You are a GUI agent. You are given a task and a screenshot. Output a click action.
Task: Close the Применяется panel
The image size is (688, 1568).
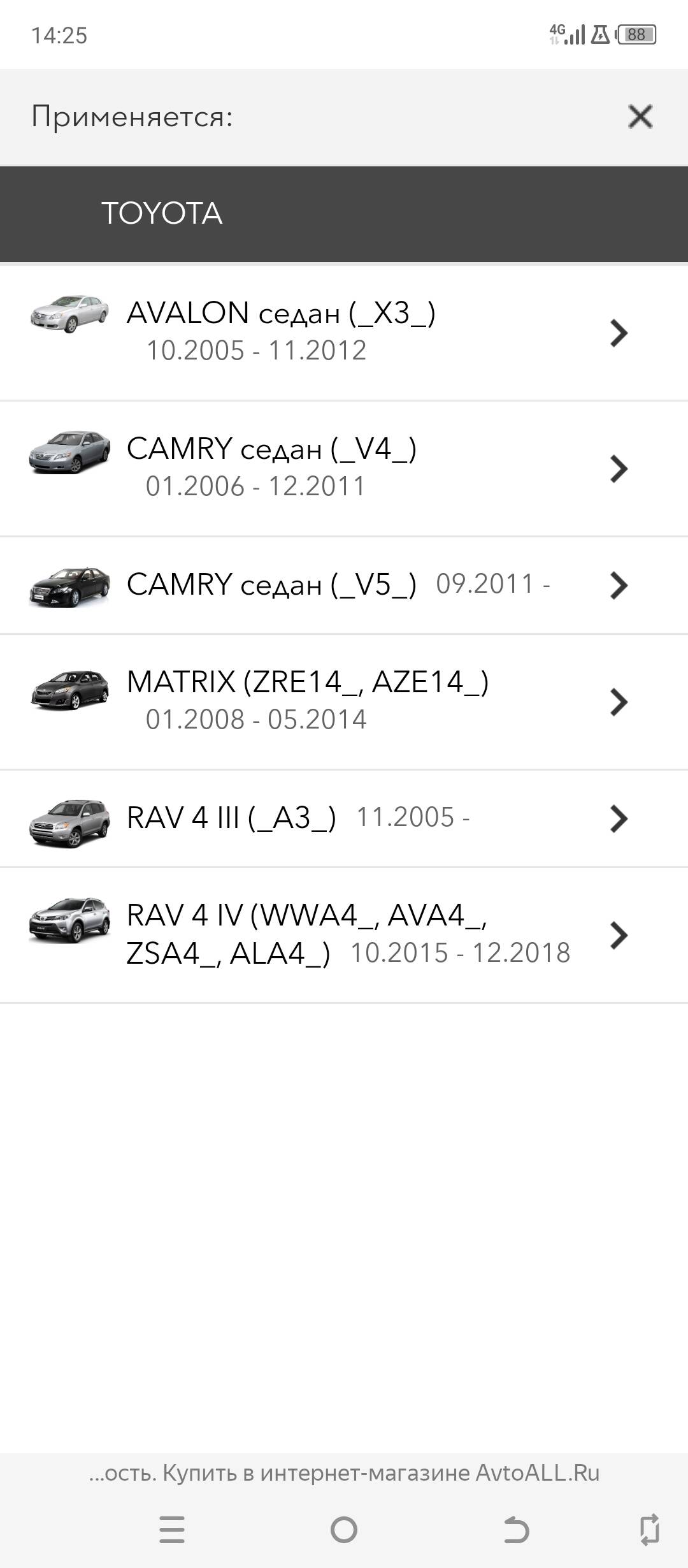pos(640,117)
